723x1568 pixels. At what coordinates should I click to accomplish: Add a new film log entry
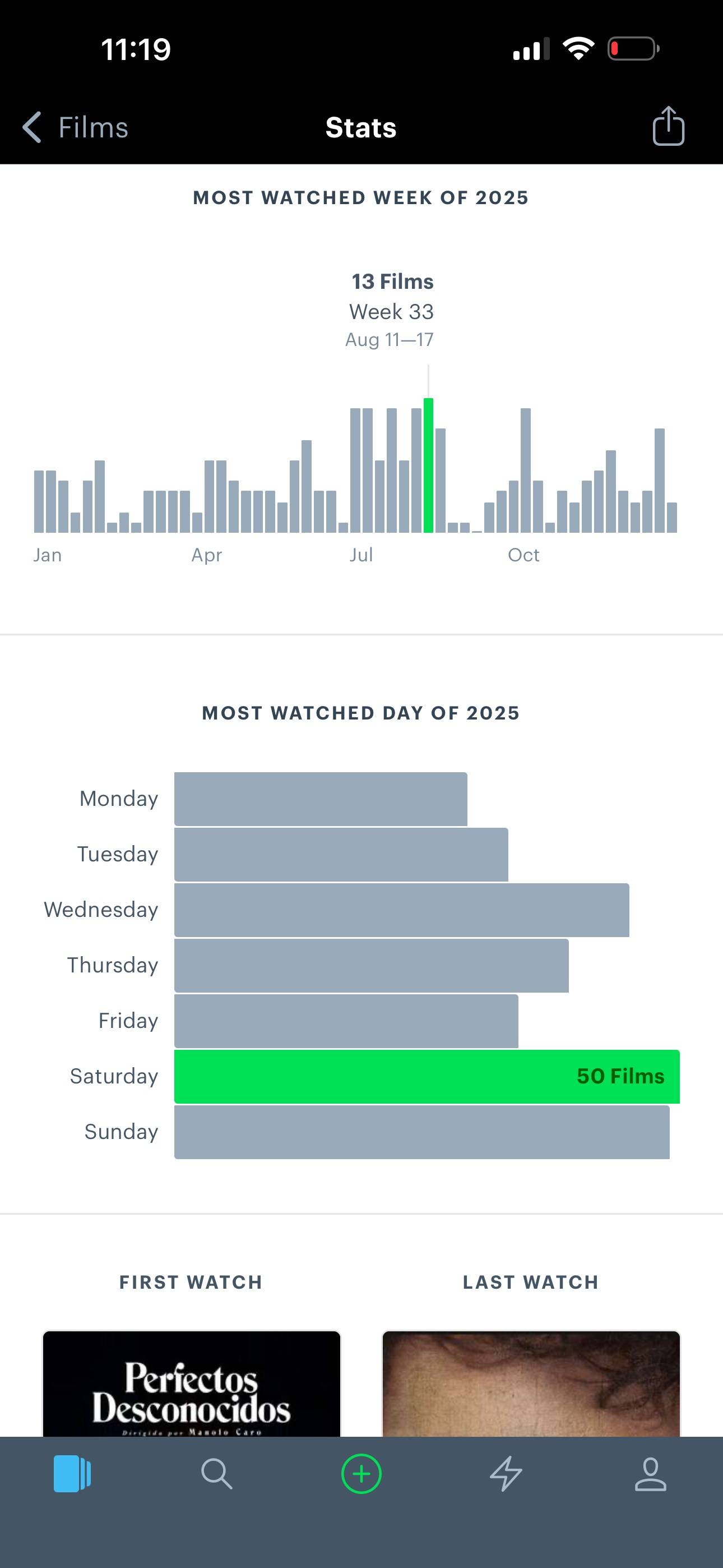(x=361, y=1474)
